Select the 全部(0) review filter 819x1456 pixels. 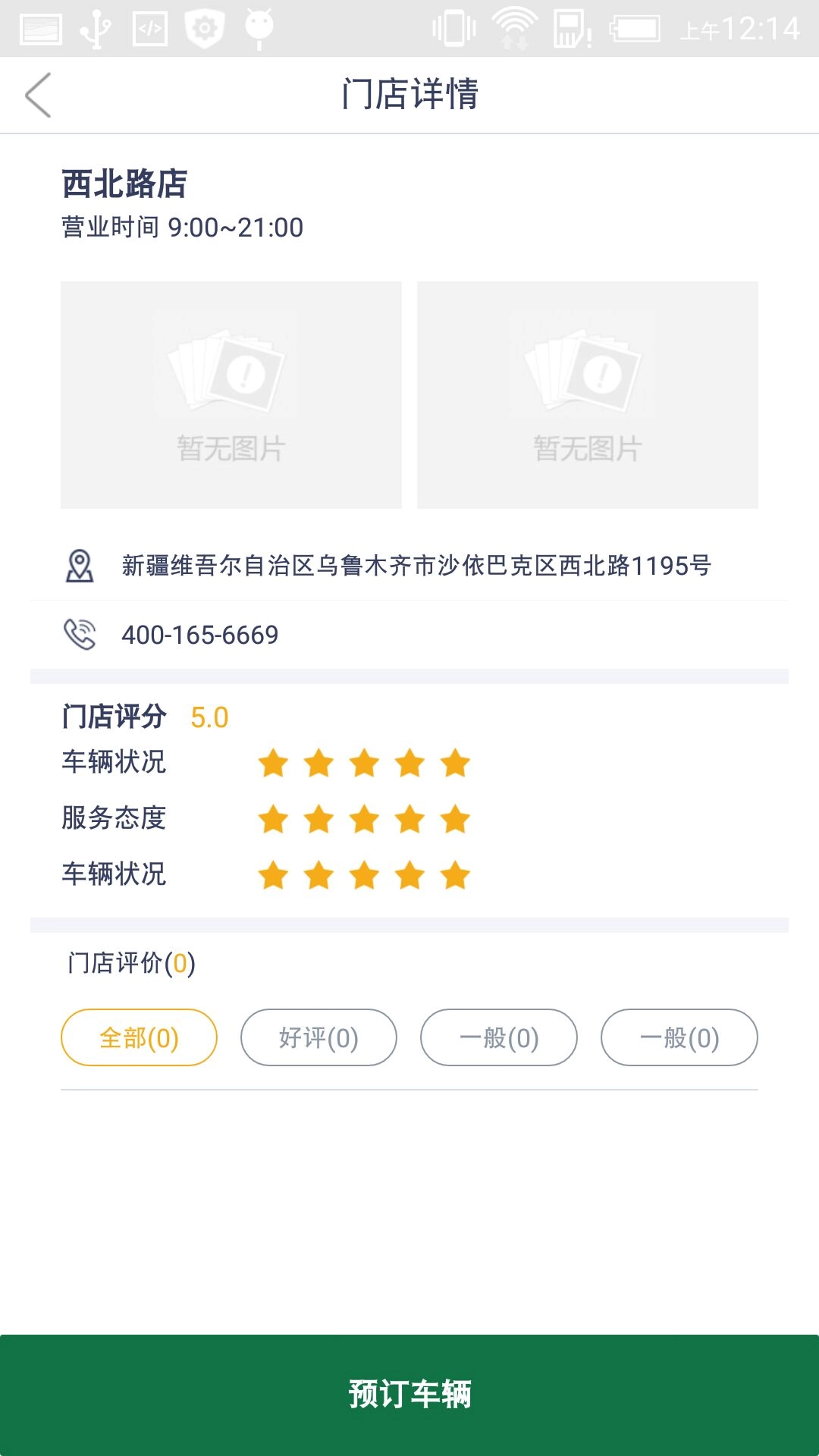tap(139, 1037)
